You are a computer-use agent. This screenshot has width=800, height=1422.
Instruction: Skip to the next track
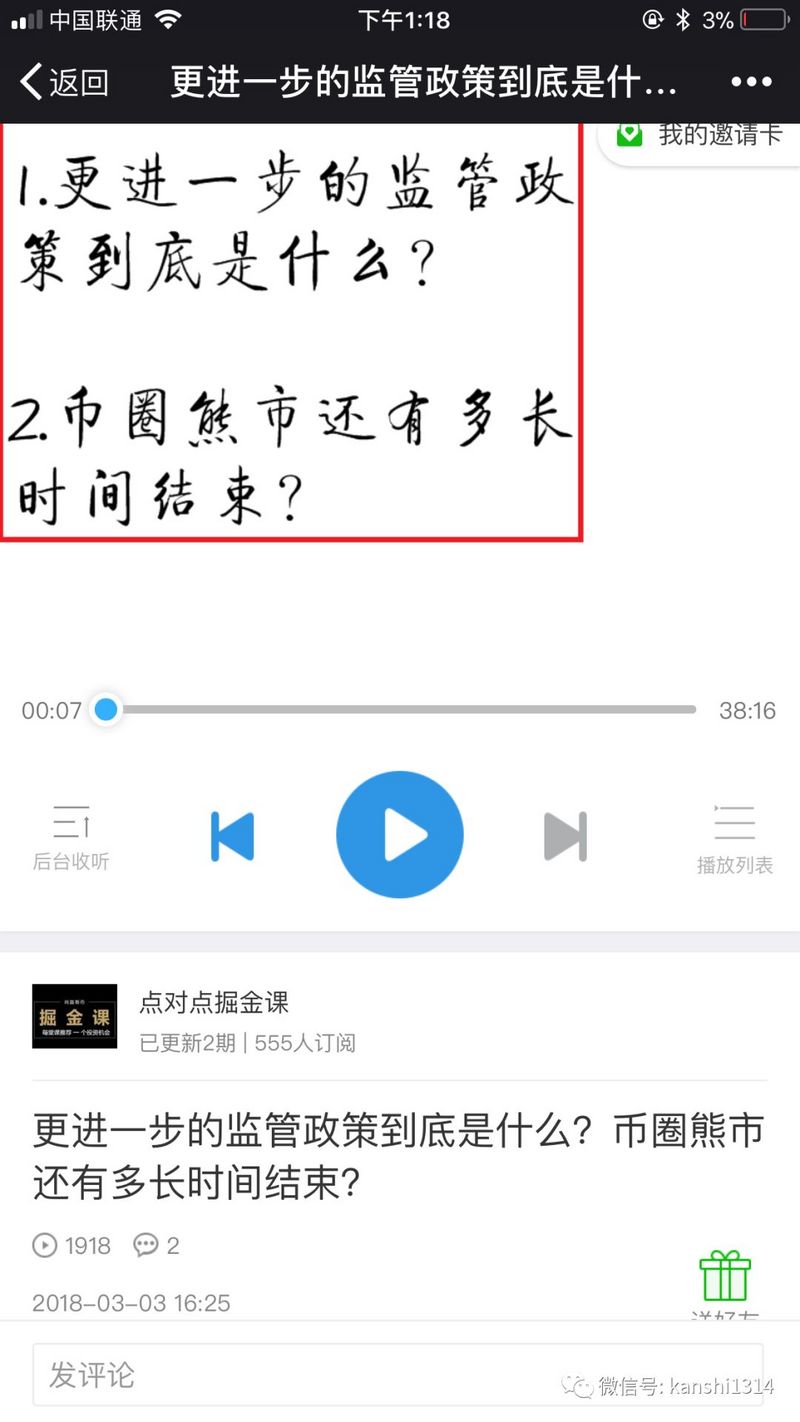pyautogui.click(x=565, y=836)
